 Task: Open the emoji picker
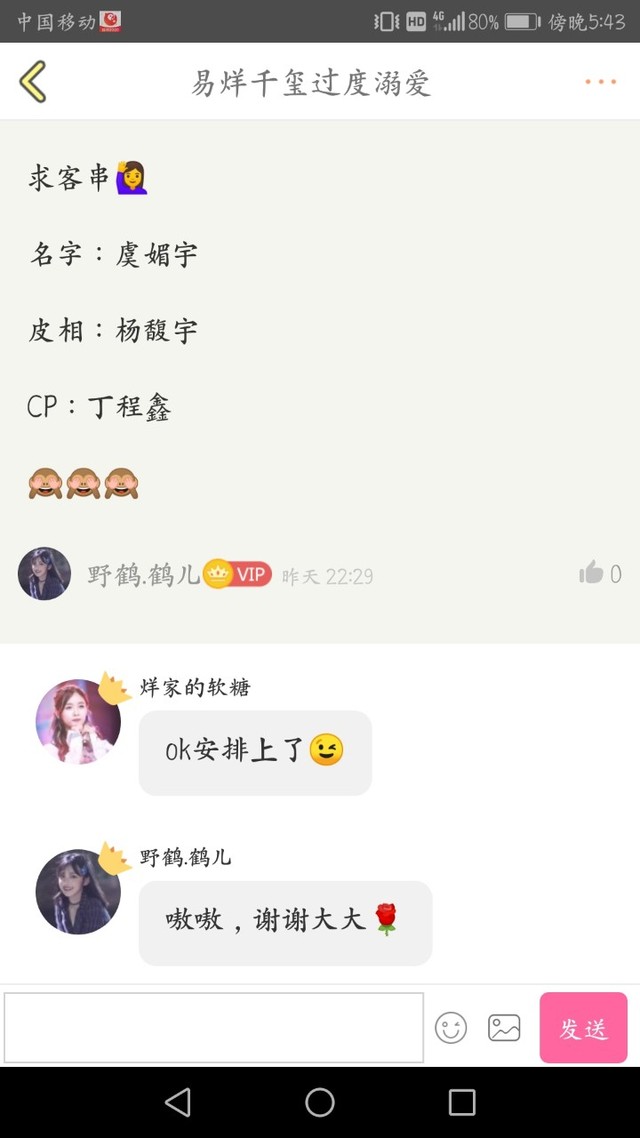(x=451, y=1027)
